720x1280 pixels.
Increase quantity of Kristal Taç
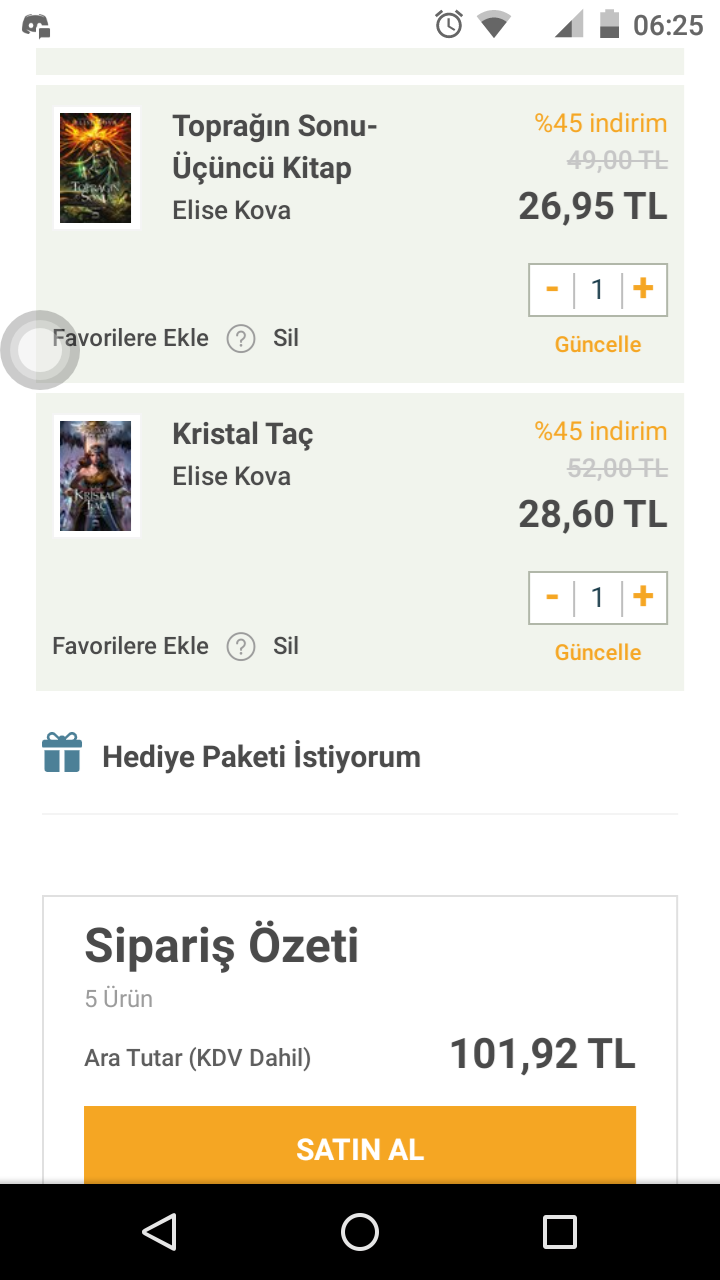tap(643, 598)
